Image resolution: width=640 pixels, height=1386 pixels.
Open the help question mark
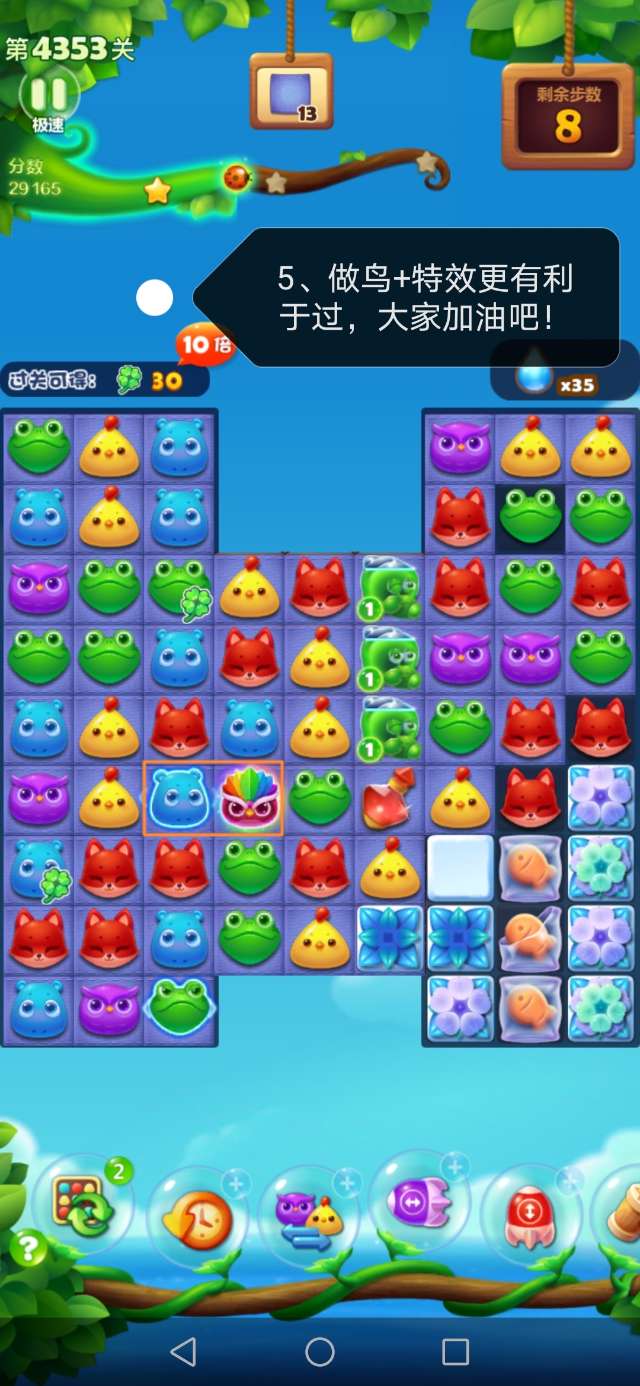pyautogui.click(x=29, y=1247)
